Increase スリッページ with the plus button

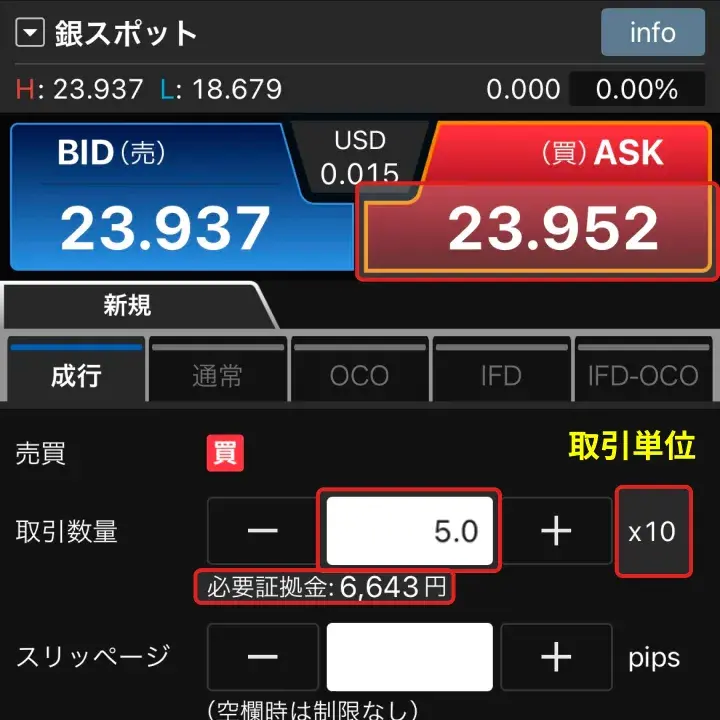[556, 657]
